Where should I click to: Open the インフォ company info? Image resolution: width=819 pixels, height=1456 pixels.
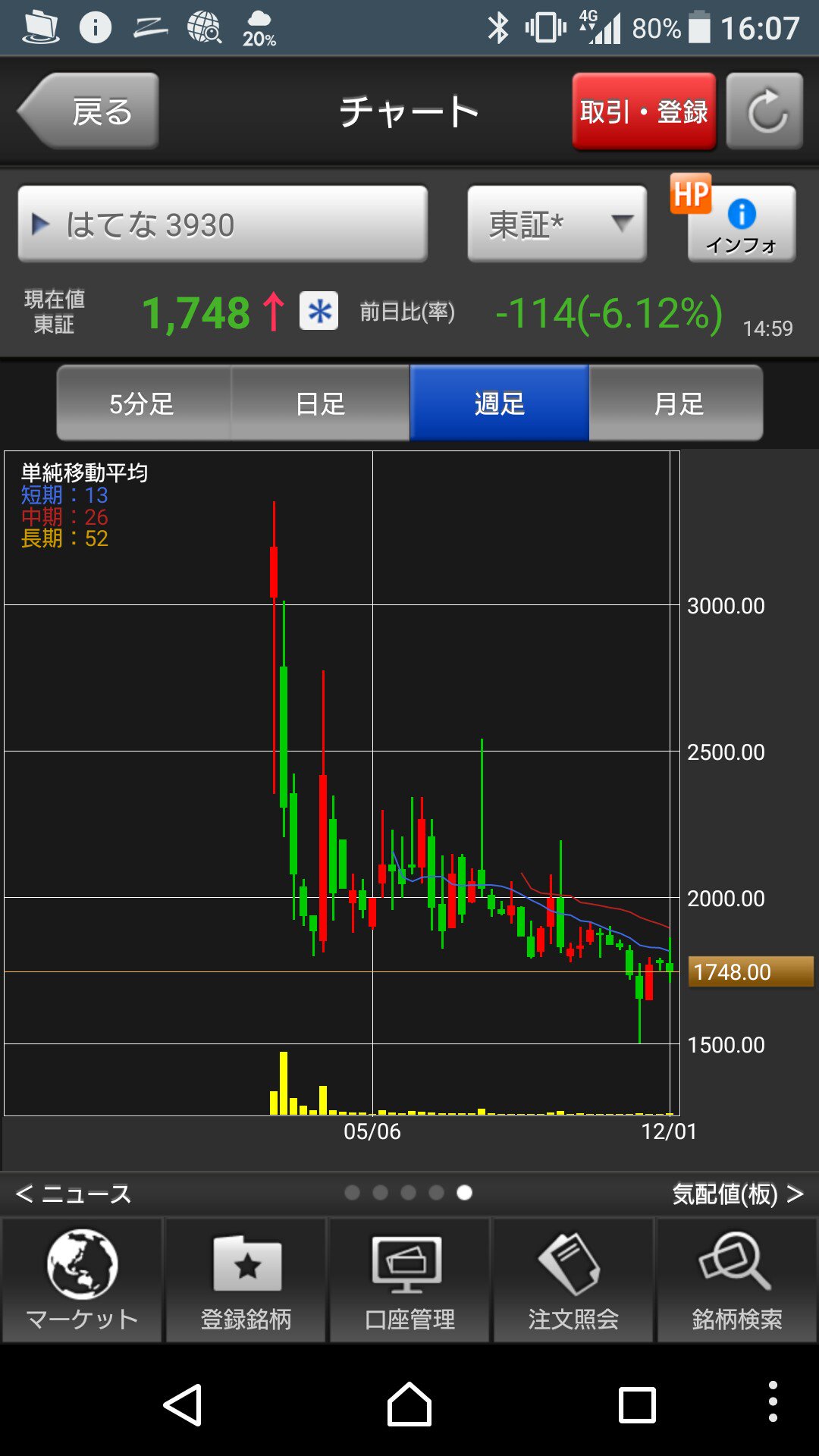click(x=742, y=224)
